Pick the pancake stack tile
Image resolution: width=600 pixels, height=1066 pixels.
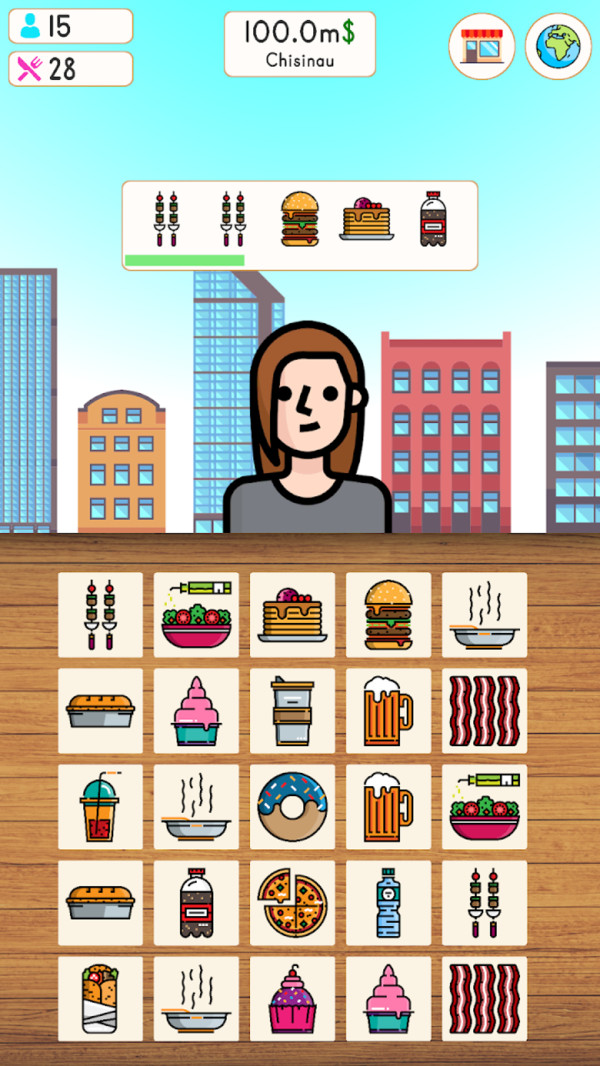coord(292,614)
